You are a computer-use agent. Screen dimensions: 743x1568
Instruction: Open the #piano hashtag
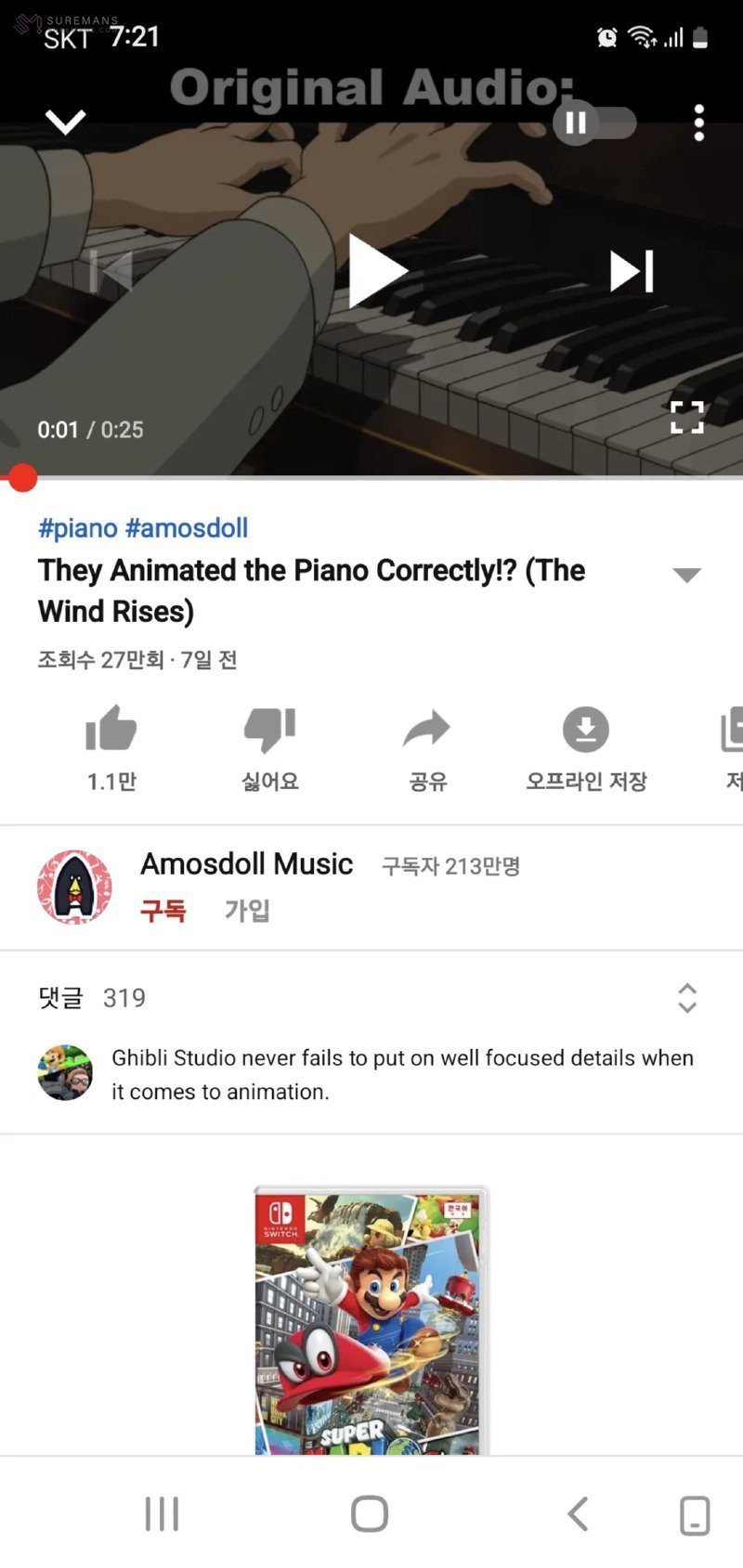(x=79, y=527)
